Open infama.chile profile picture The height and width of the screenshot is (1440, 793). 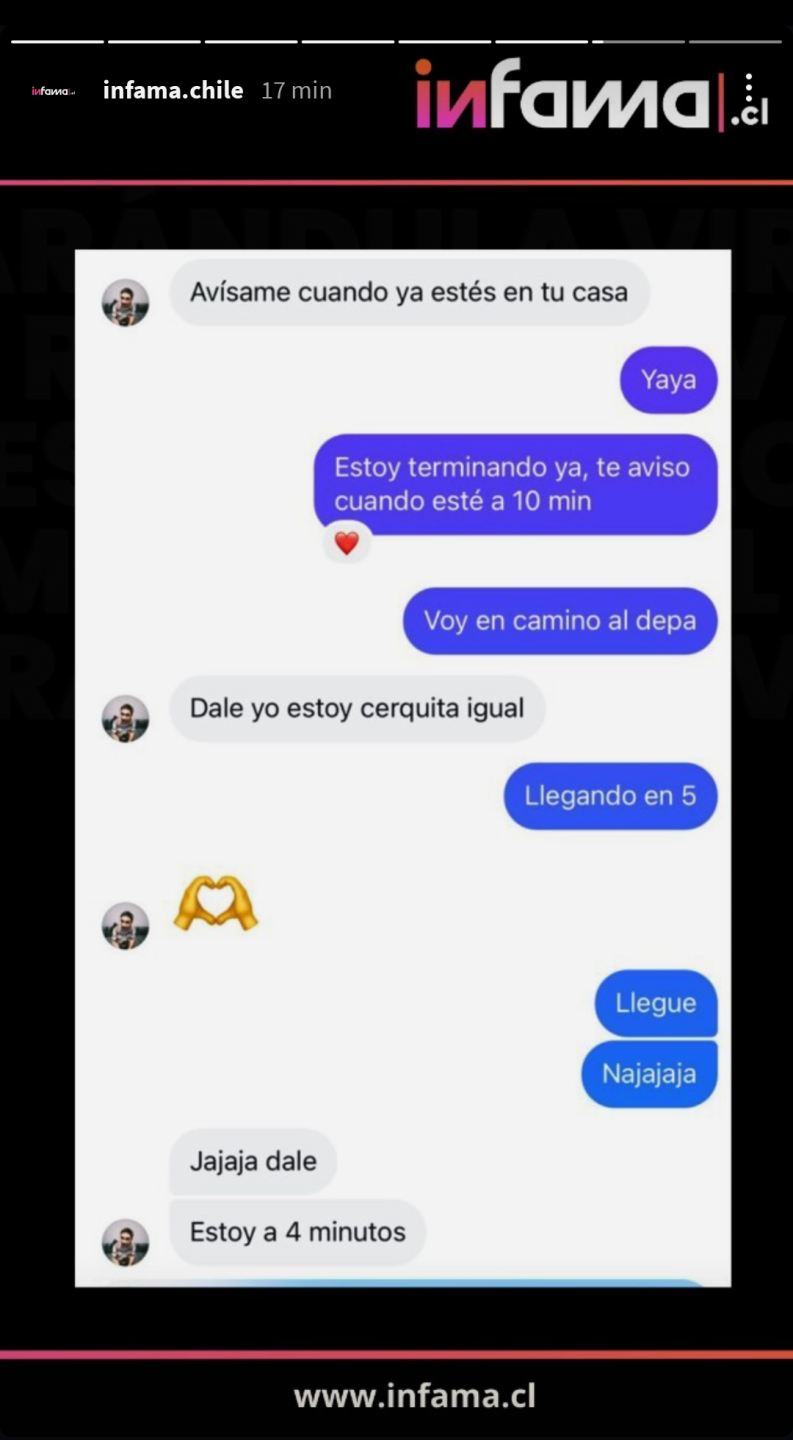pyautogui.click(x=53, y=91)
